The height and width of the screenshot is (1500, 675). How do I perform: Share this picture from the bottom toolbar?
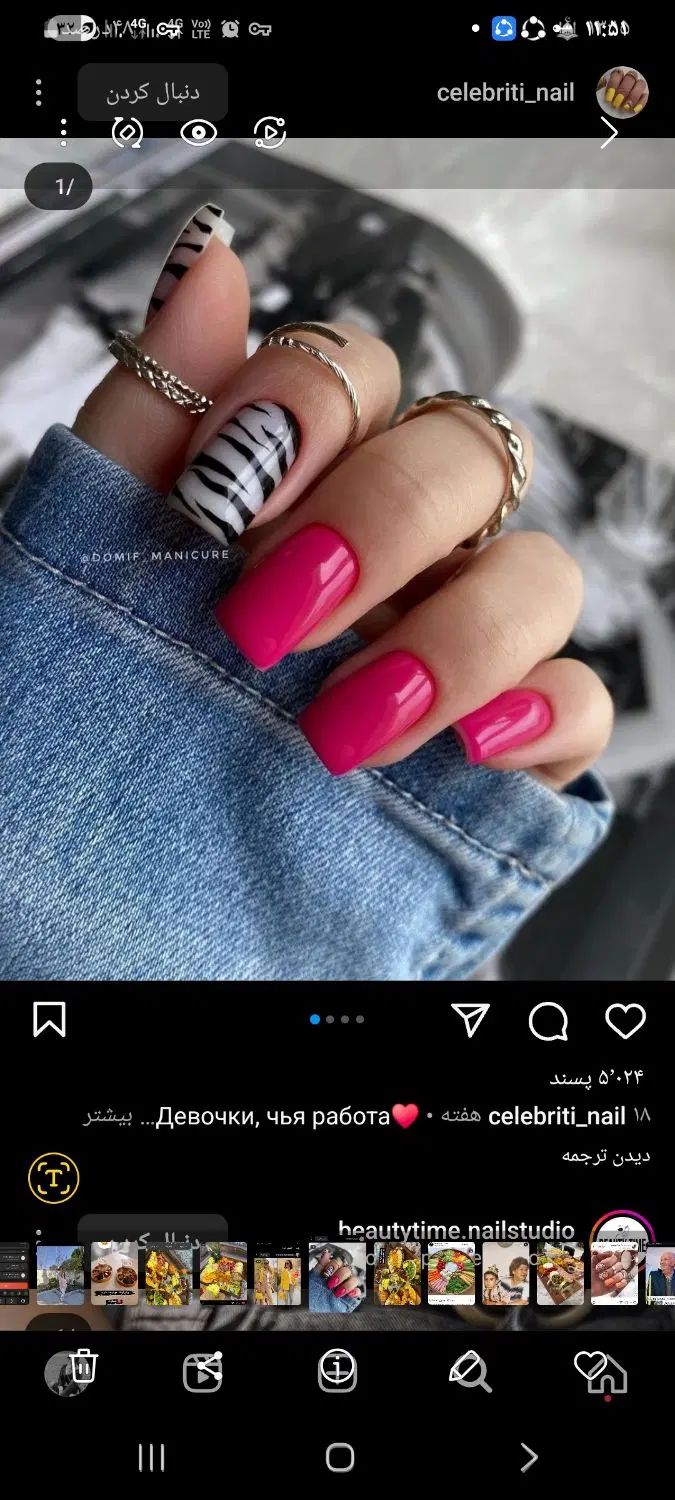[203, 1371]
